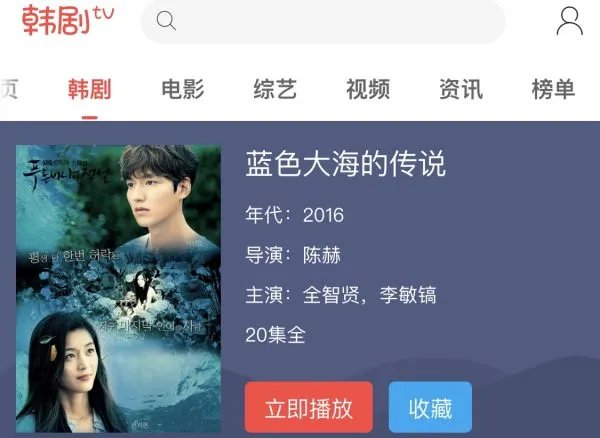Tap 收藏 to save this drama
The width and height of the screenshot is (600, 438).
(x=430, y=408)
